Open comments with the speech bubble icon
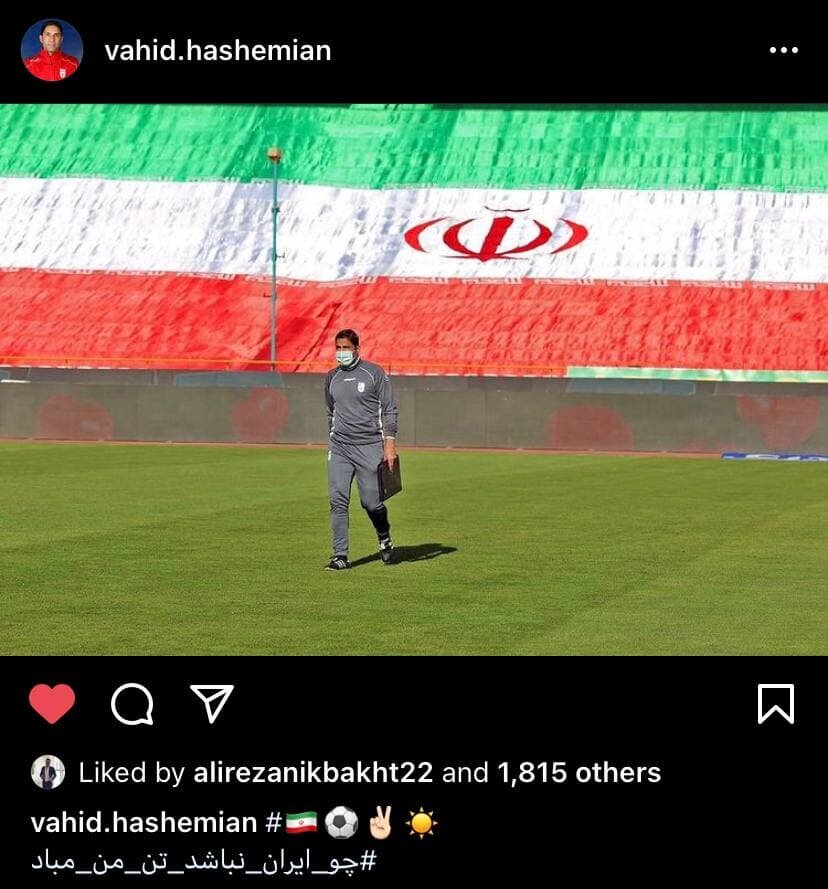The height and width of the screenshot is (889, 828). [x=132, y=704]
